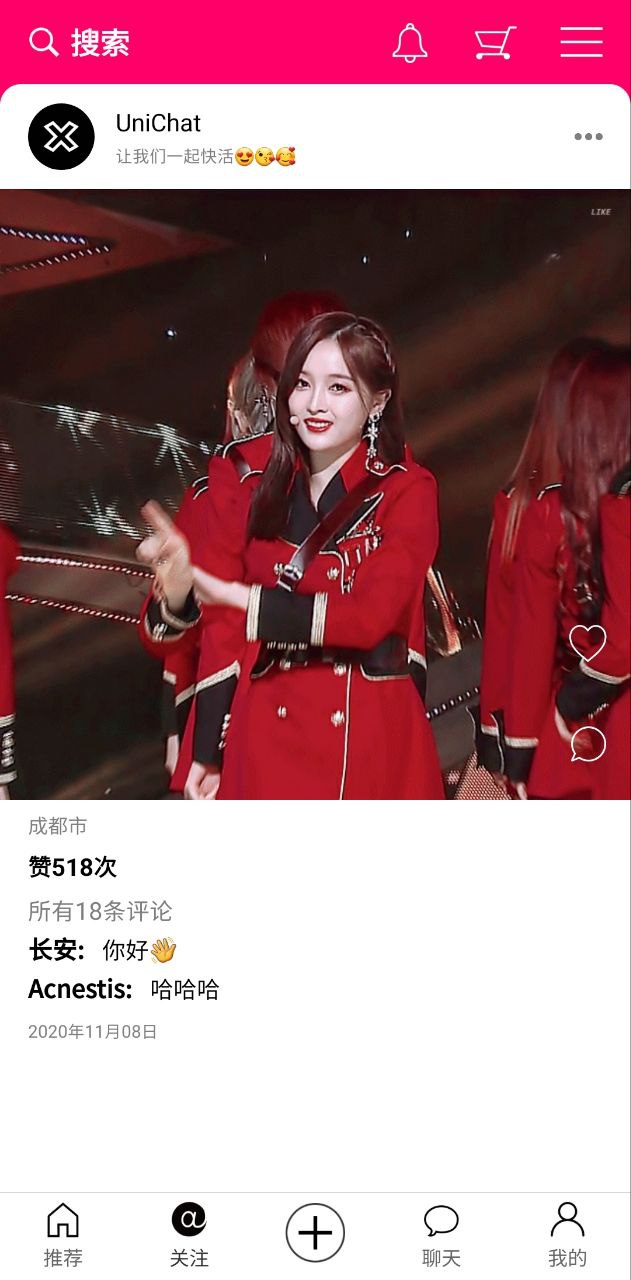Open UniChat's profile avatar
This screenshot has width=631, height=1280.
[61, 137]
